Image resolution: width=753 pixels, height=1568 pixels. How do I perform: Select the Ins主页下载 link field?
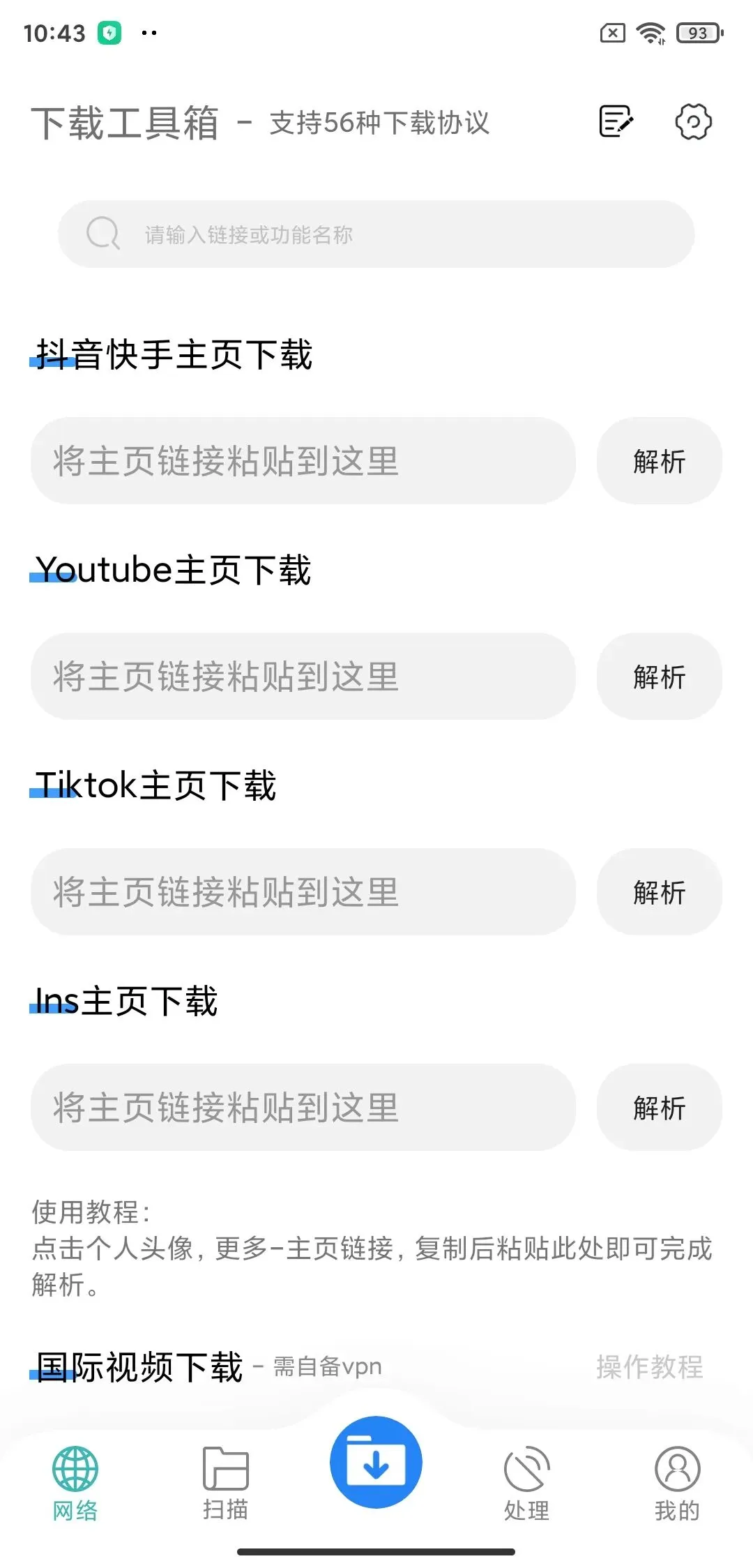303,1108
